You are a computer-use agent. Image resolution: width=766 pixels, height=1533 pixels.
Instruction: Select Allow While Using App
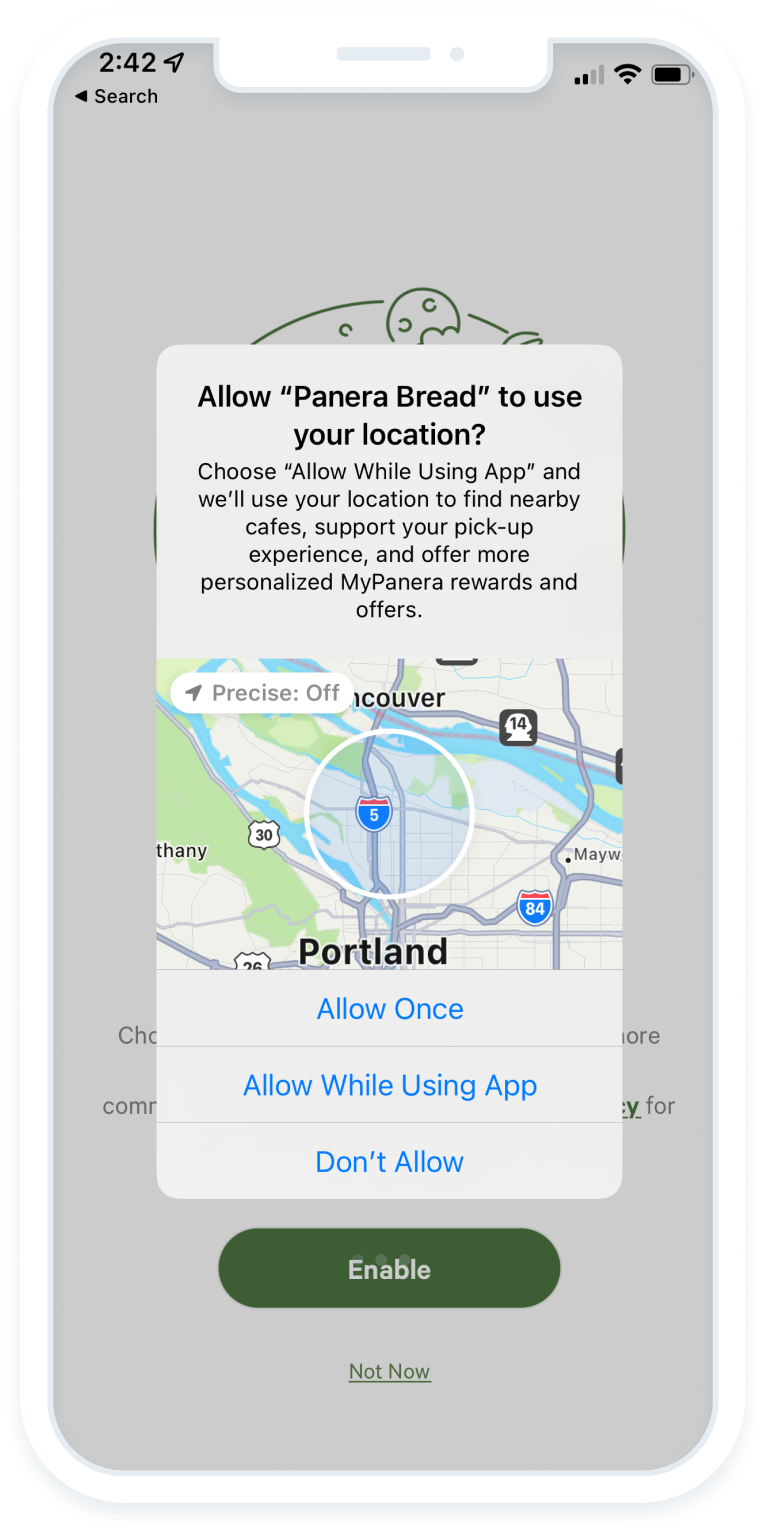tap(389, 1086)
